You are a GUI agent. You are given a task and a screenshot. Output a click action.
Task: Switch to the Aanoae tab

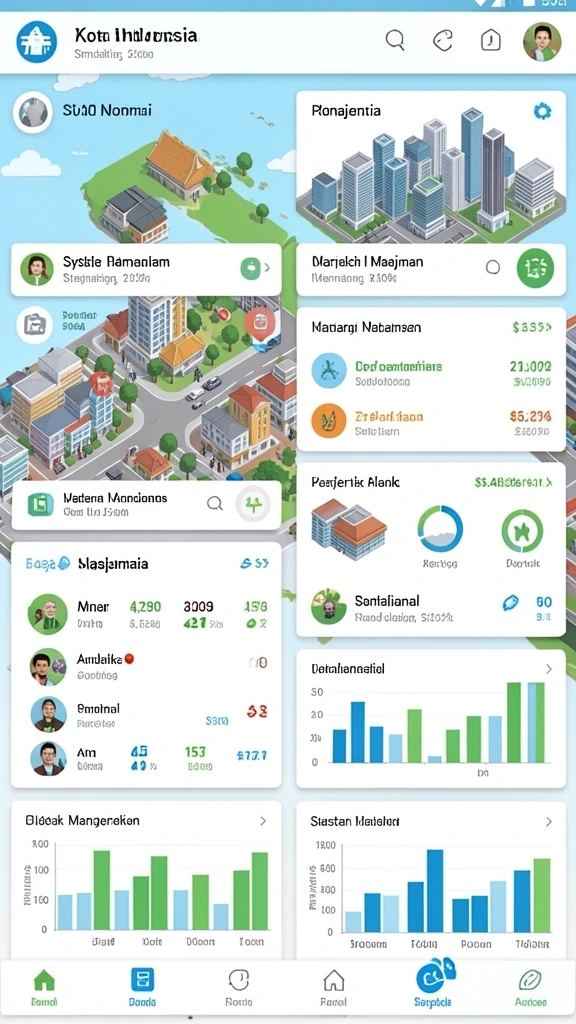(x=530, y=986)
